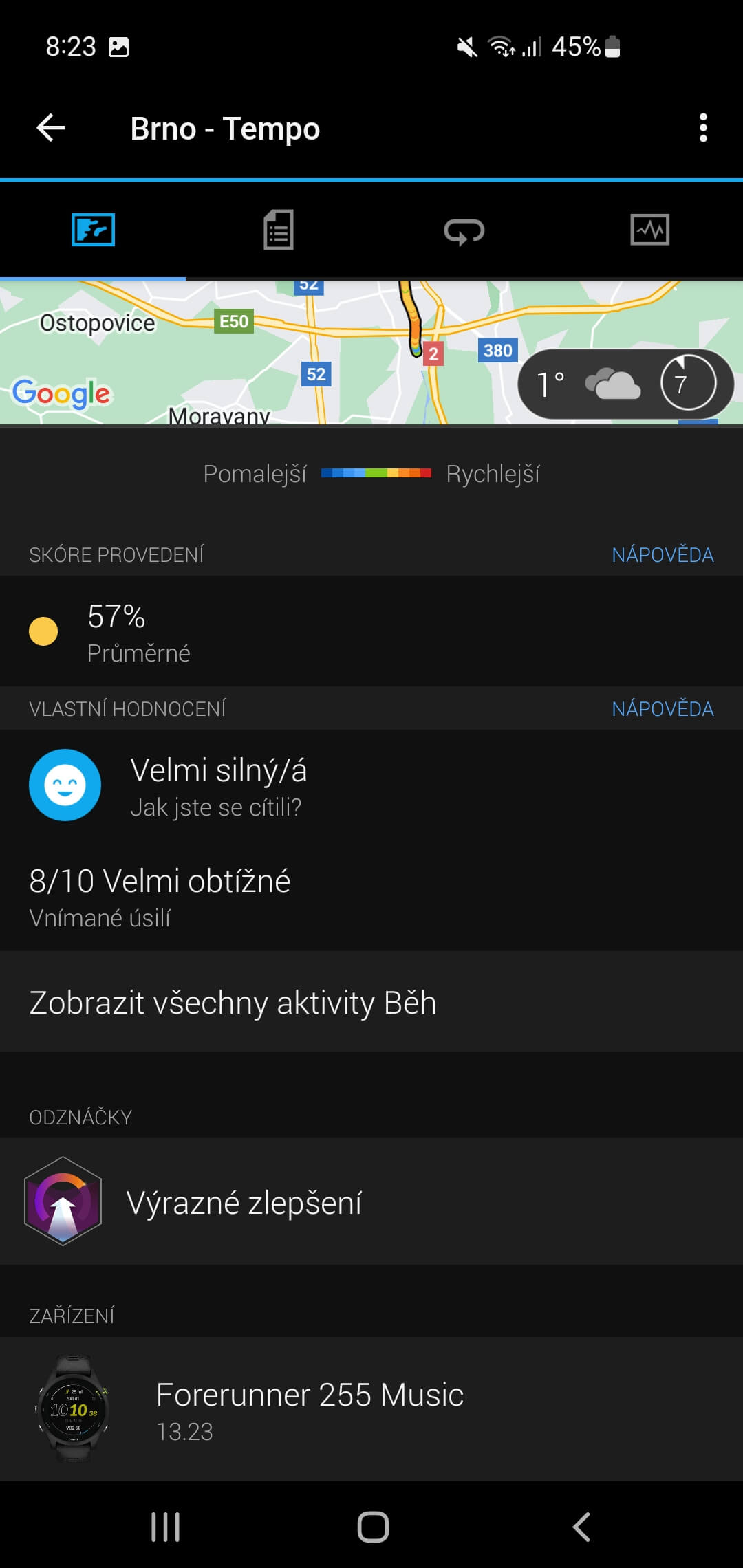Switch to the stats details tab

279,230
